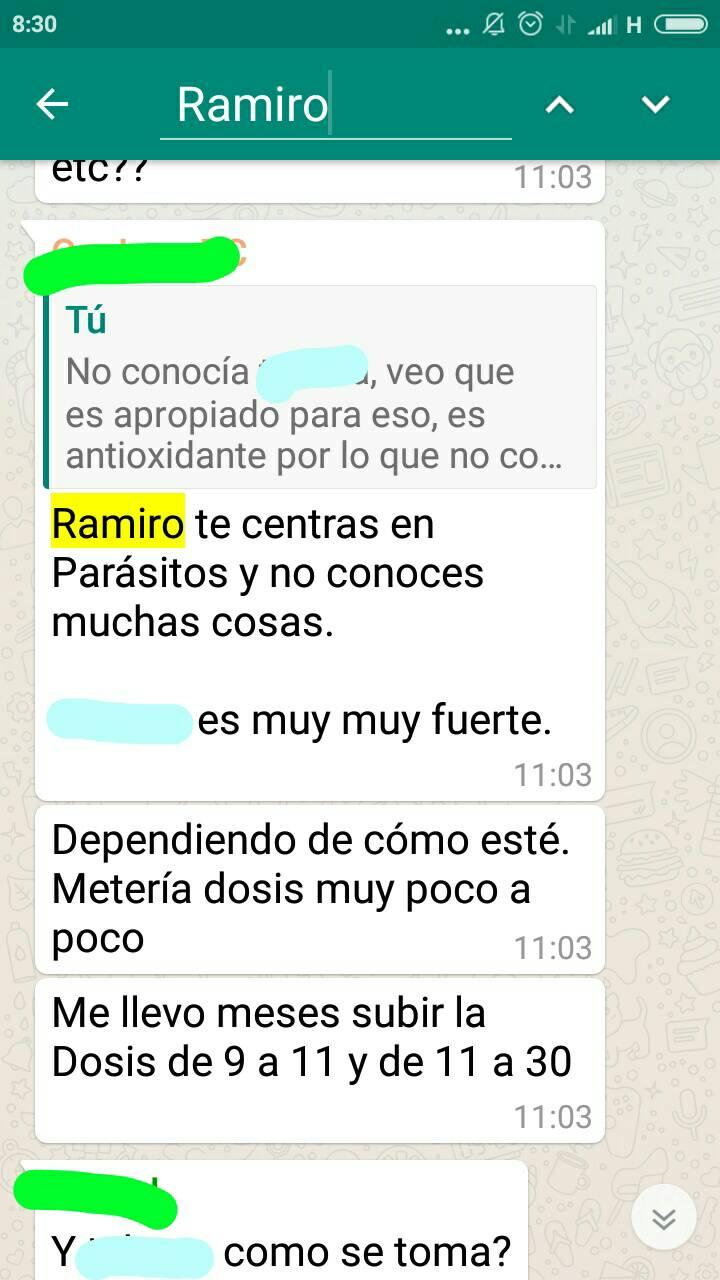Tap the search field containing Ramiro
Screen dimensions: 720x1280
point(335,105)
